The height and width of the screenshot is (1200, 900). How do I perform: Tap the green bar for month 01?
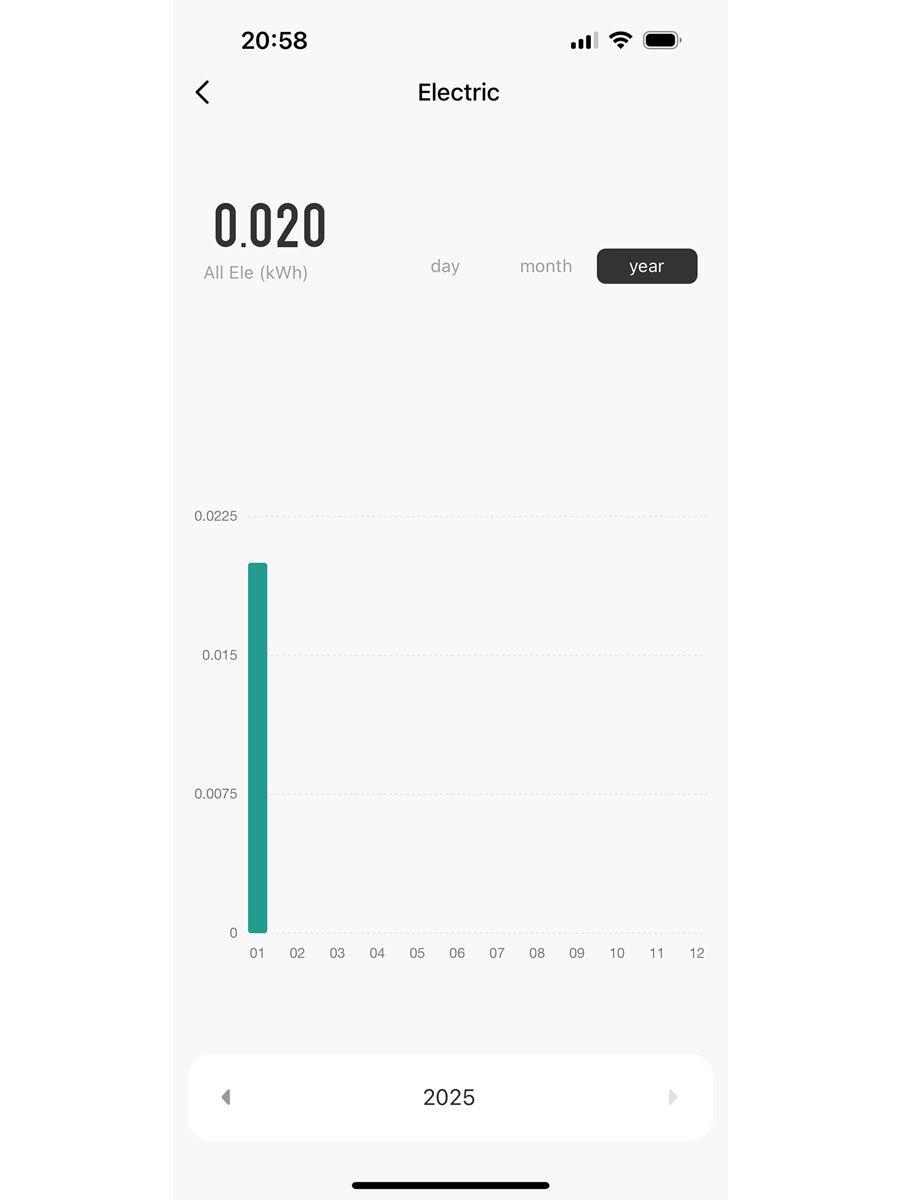pos(257,747)
